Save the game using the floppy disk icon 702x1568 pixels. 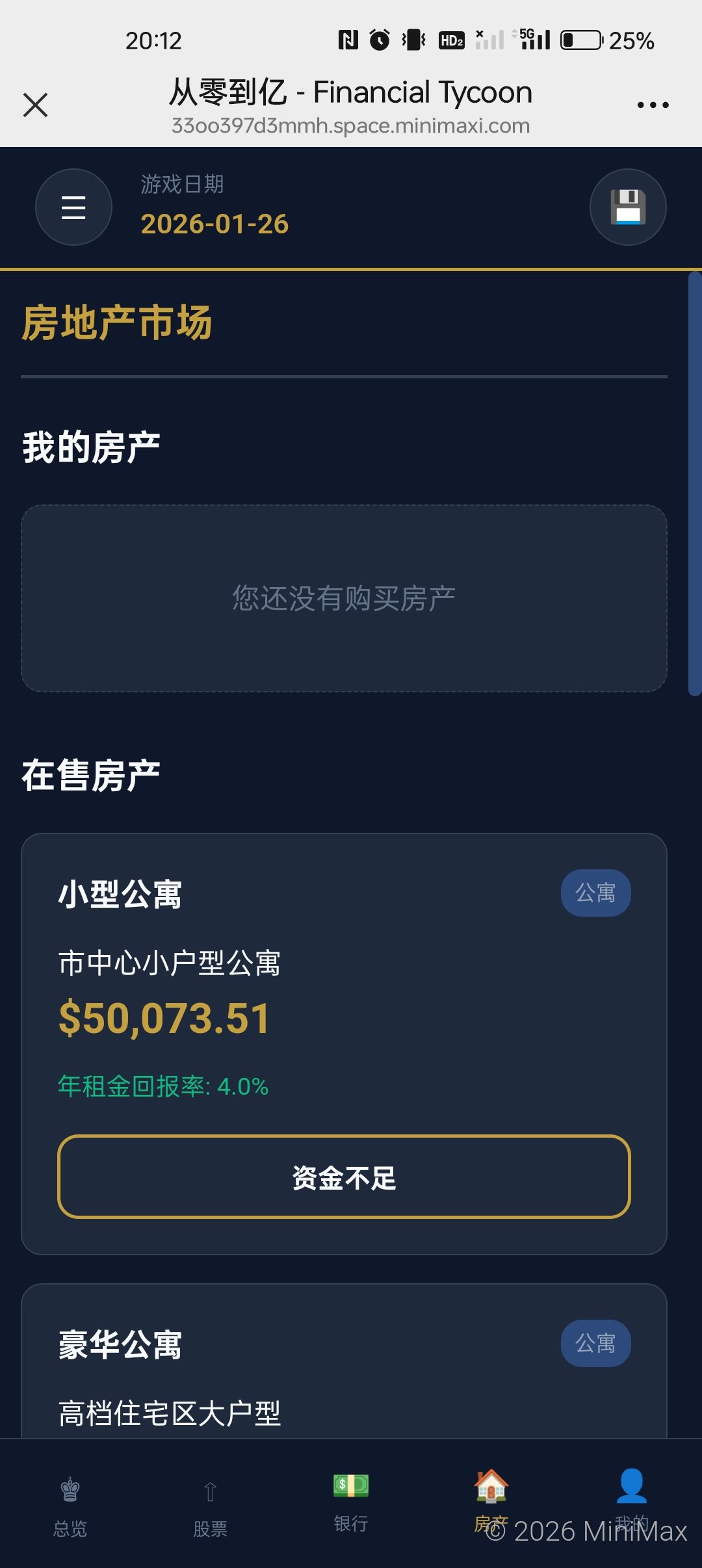click(x=627, y=207)
